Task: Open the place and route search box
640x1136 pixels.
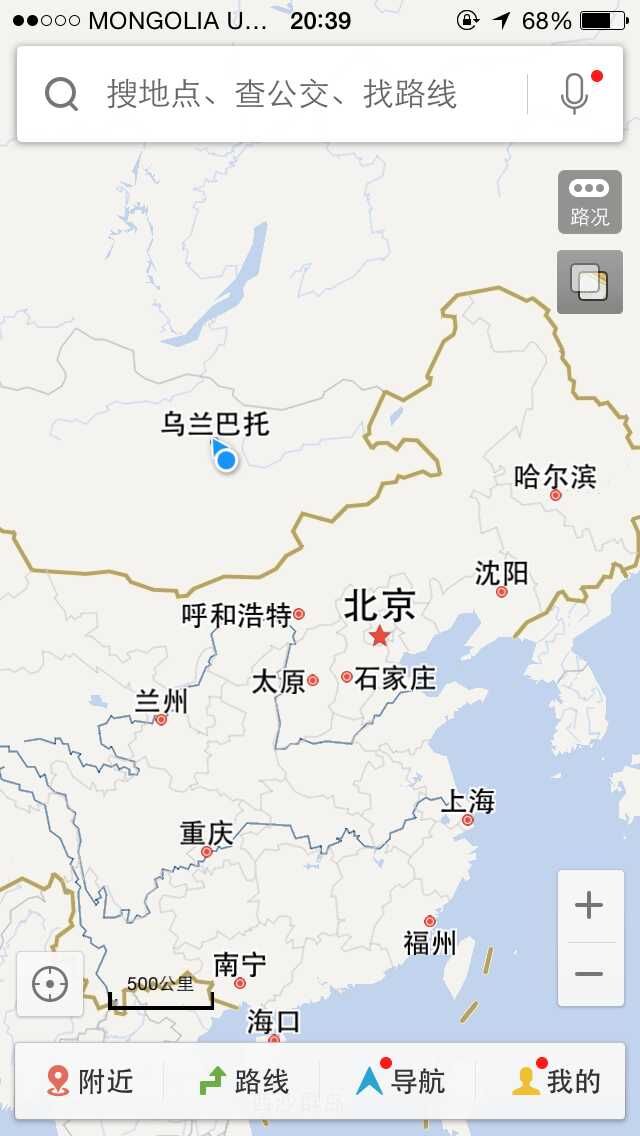Action: [x=282, y=94]
